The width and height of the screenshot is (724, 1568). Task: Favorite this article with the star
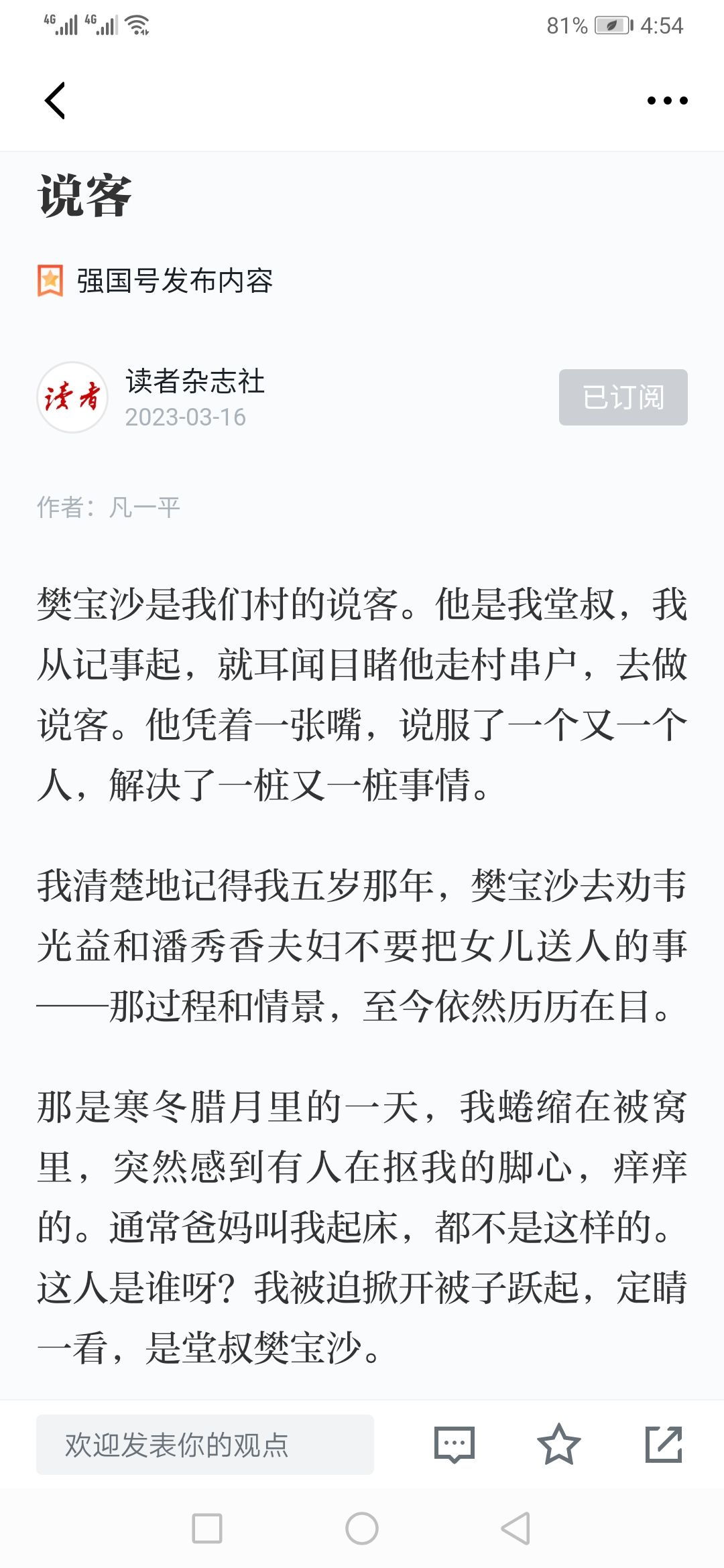pyautogui.click(x=558, y=1444)
